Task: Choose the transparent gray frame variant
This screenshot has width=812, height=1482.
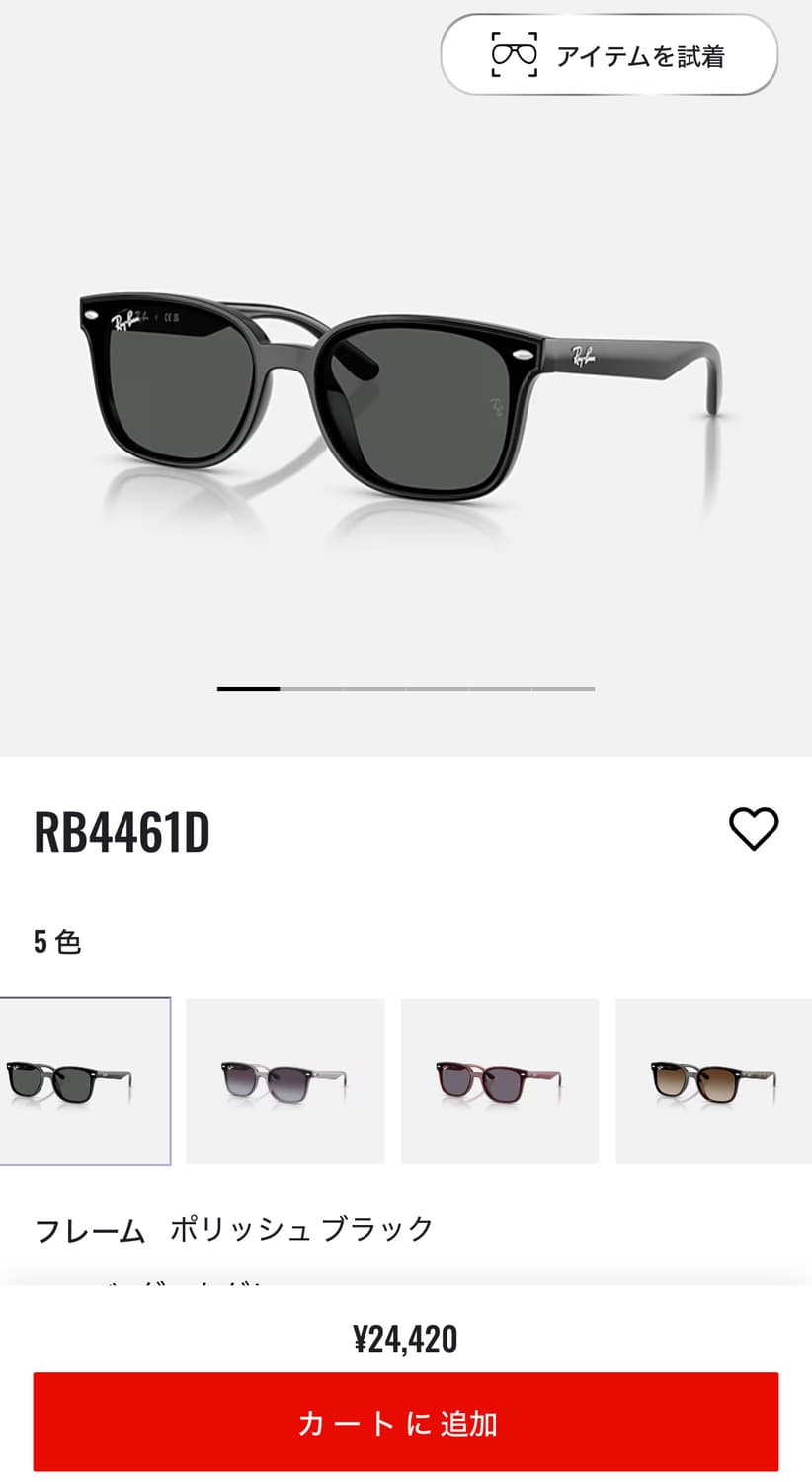Action: 284,1079
